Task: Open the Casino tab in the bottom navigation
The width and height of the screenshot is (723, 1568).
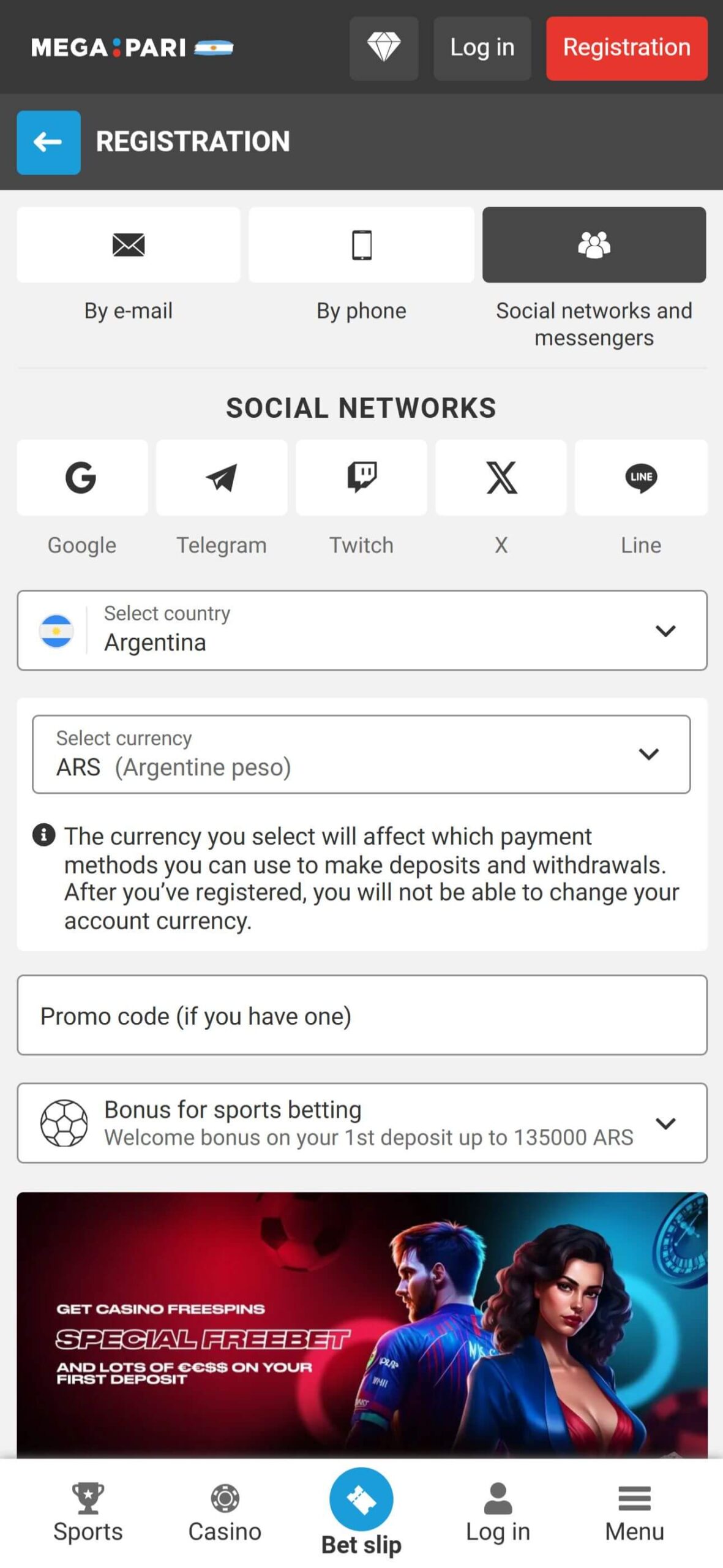Action: (x=225, y=1512)
